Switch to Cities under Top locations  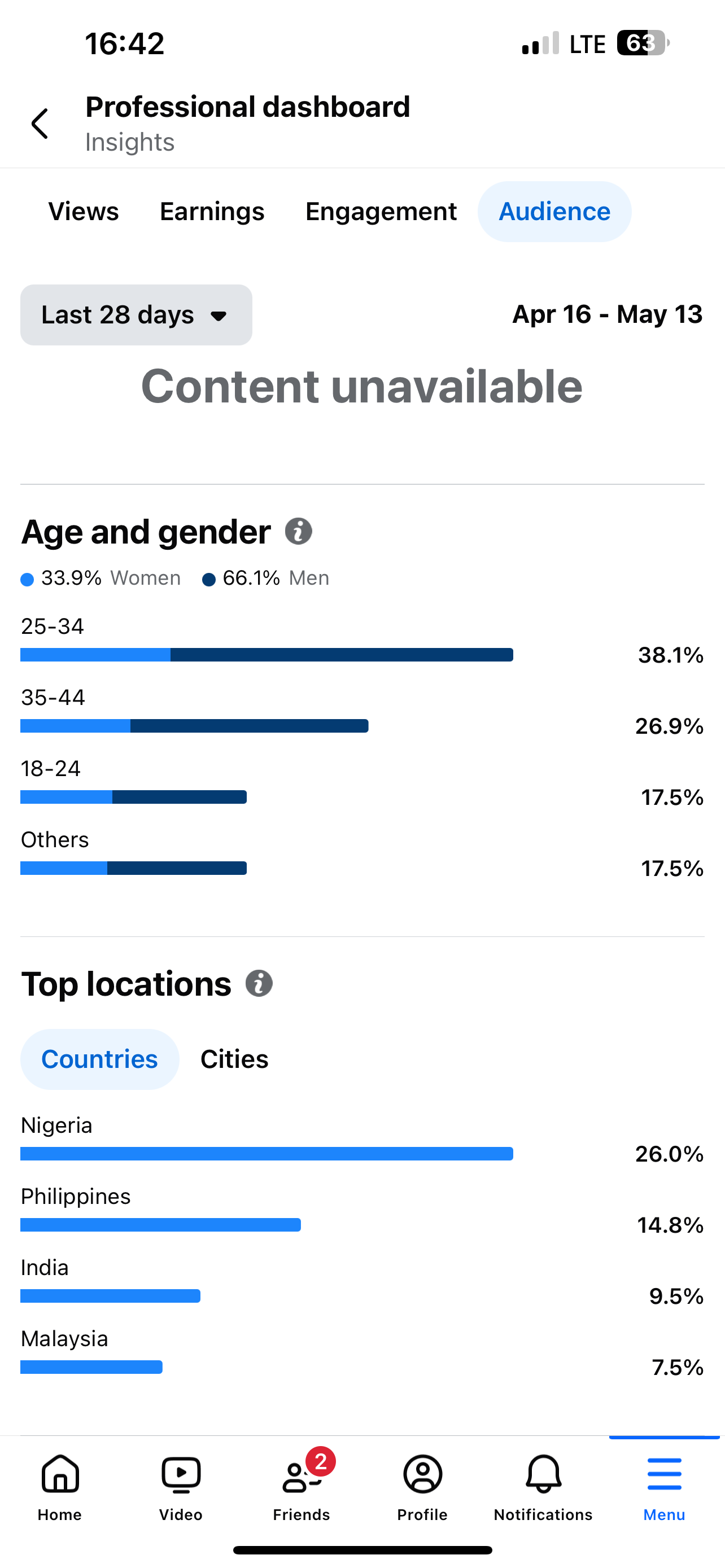pyautogui.click(x=234, y=1059)
